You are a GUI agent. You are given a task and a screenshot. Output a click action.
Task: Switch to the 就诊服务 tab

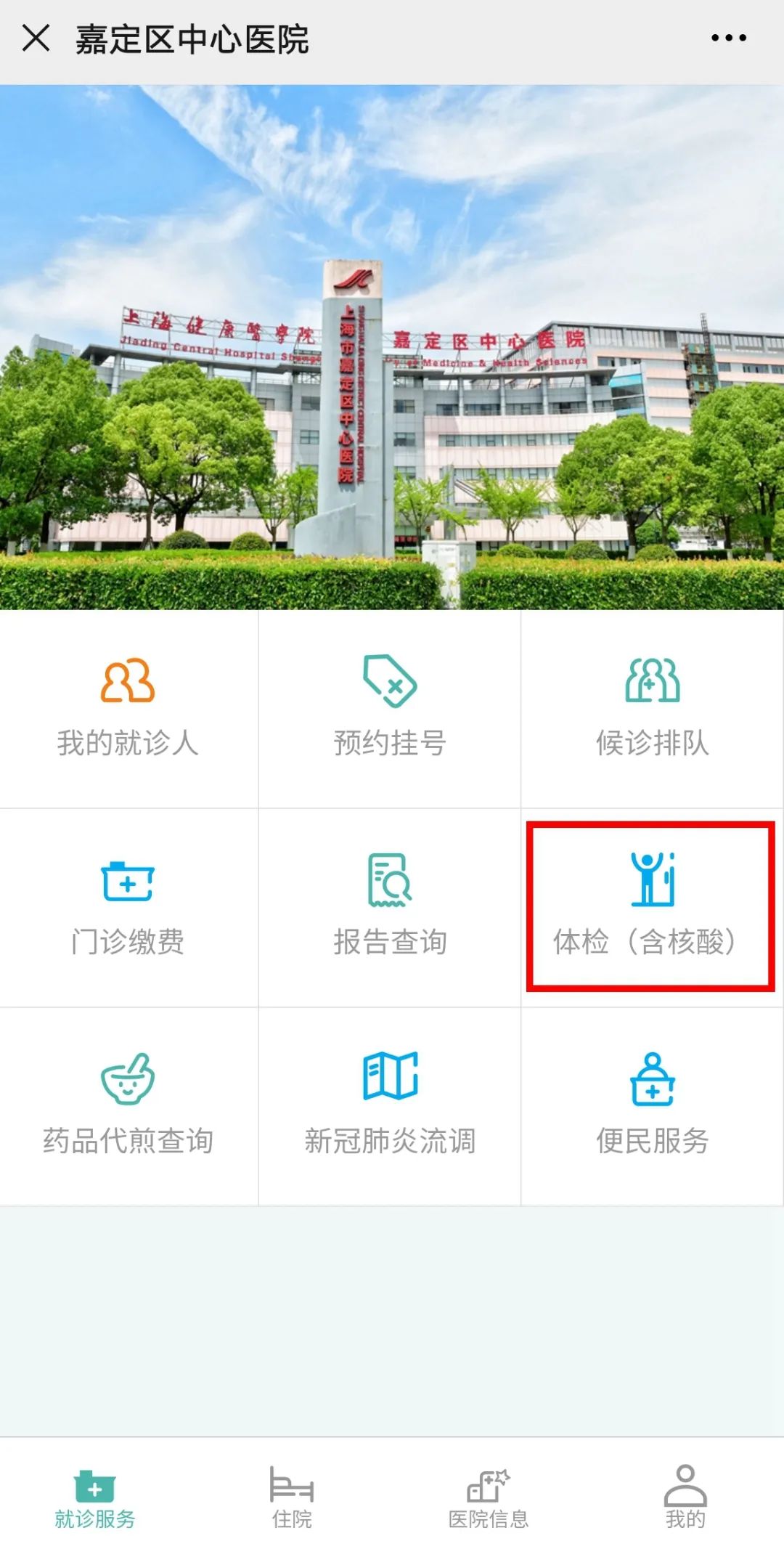pyautogui.click(x=95, y=1497)
